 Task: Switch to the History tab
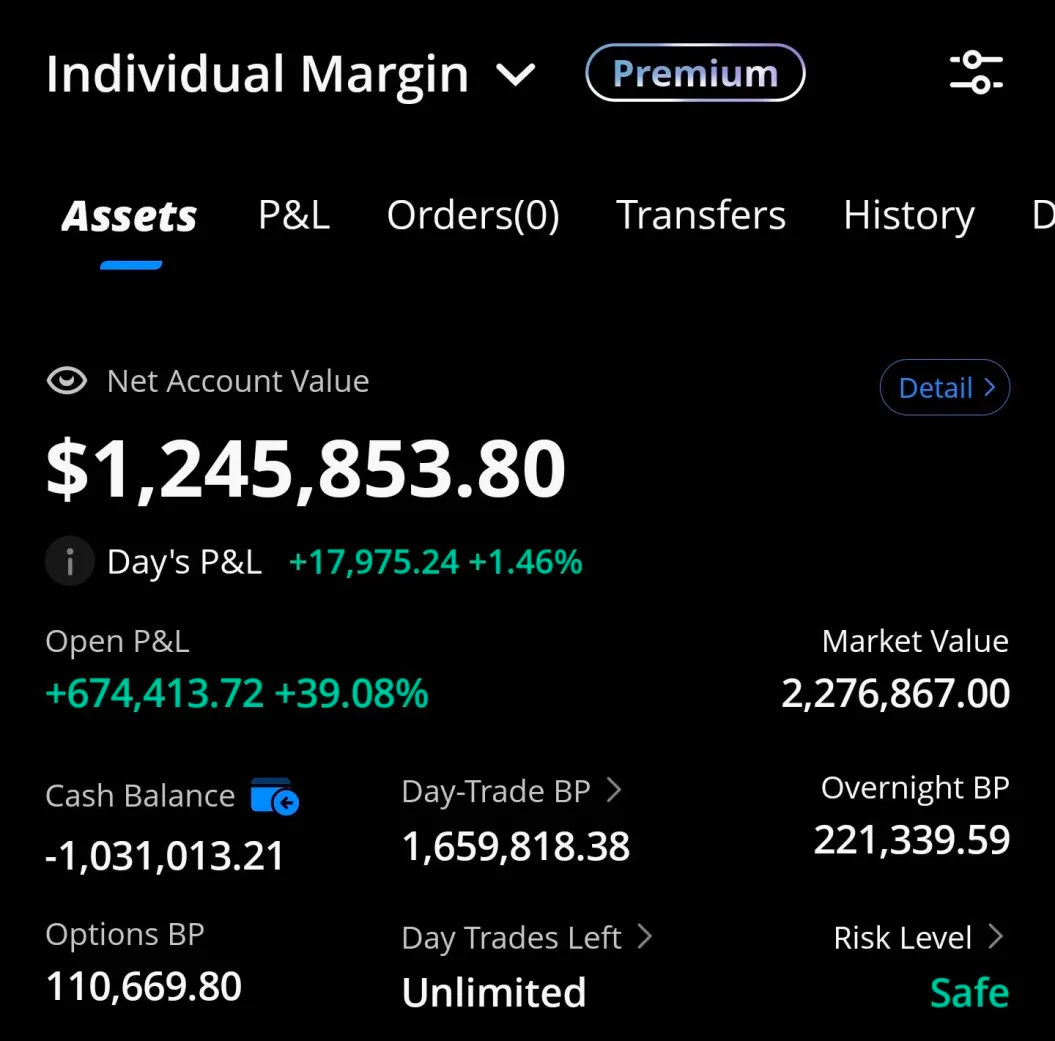click(908, 215)
